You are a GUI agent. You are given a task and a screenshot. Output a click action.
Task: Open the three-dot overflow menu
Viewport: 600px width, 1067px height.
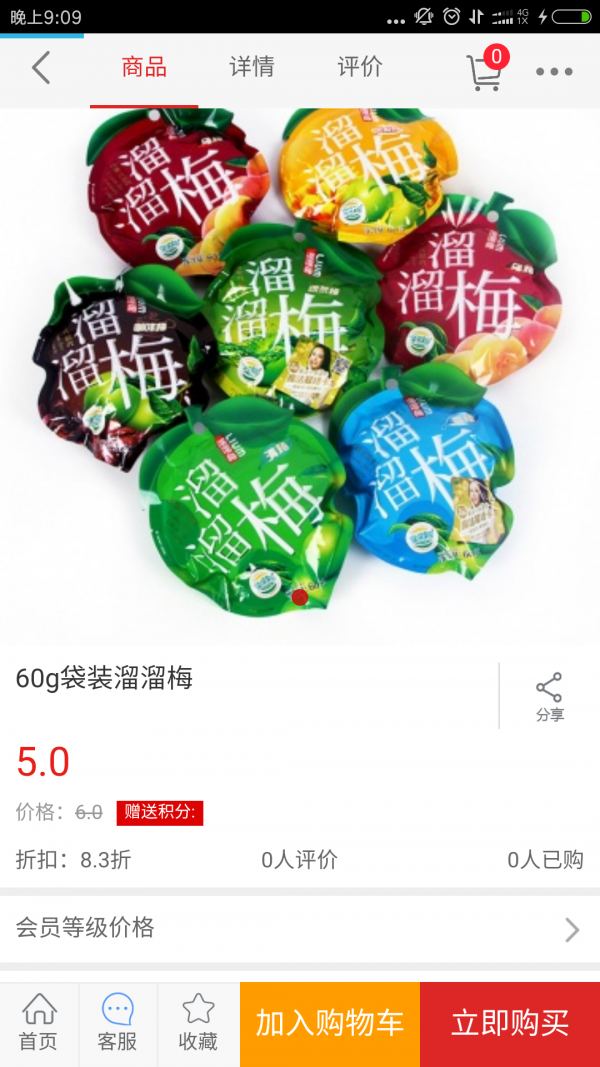pos(554,71)
